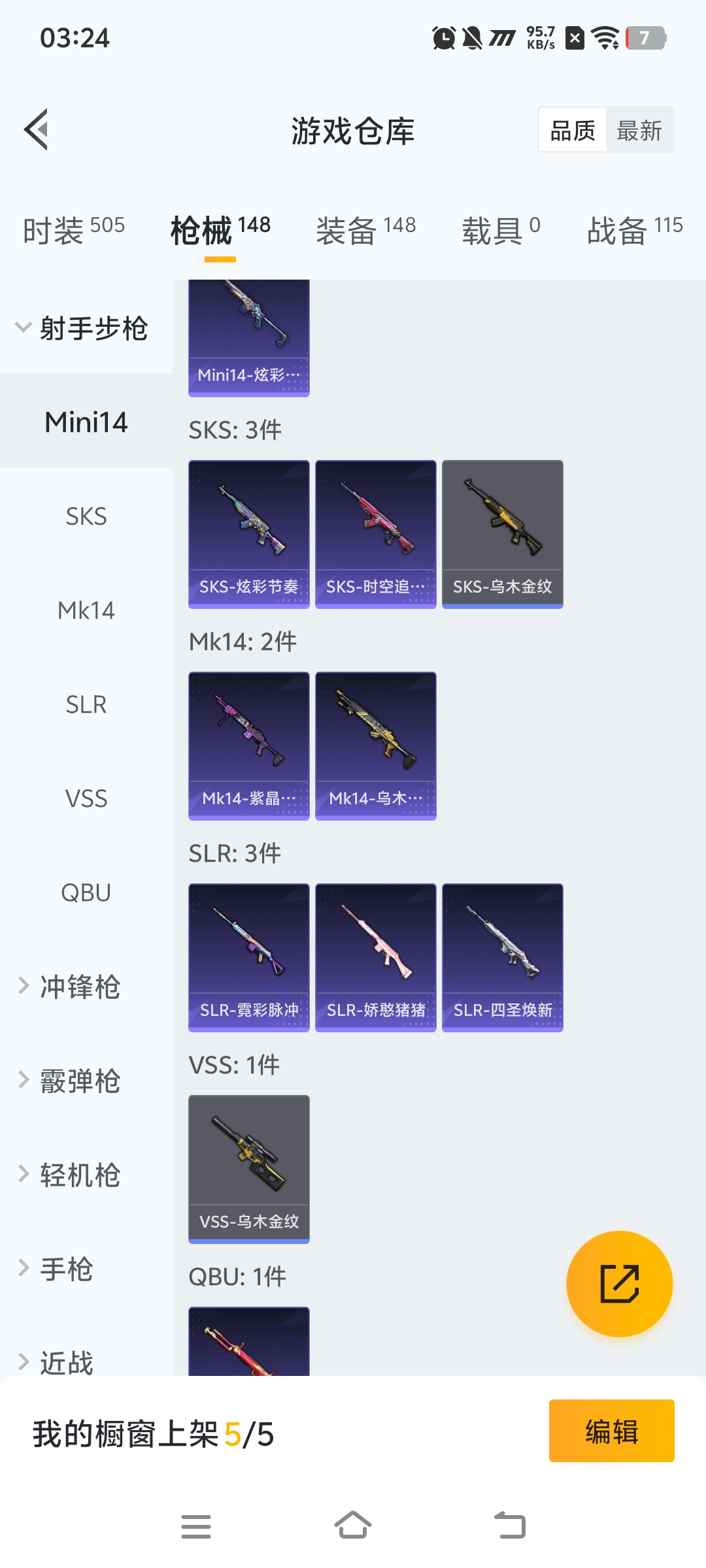This screenshot has height=1568, width=706.
Task: Expand the 霰弹枪 category
Action: coord(78,1081)
